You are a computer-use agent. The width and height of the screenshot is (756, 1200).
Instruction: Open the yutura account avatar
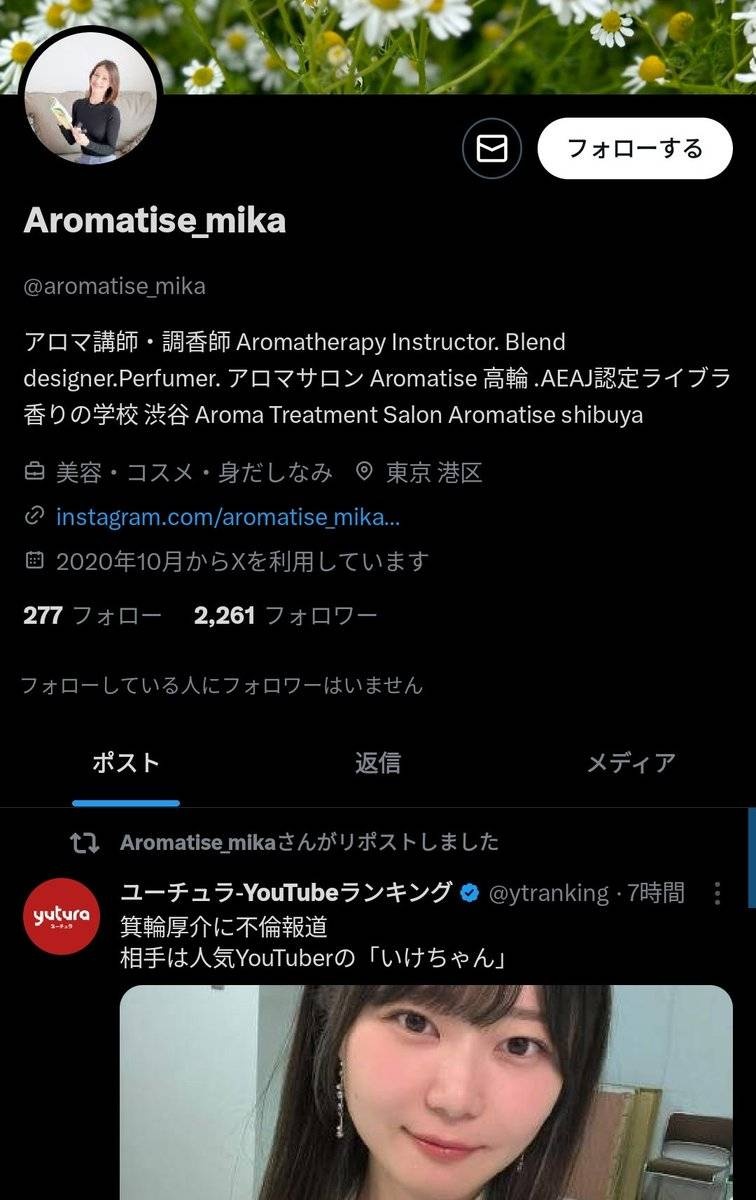coord(61,916)
